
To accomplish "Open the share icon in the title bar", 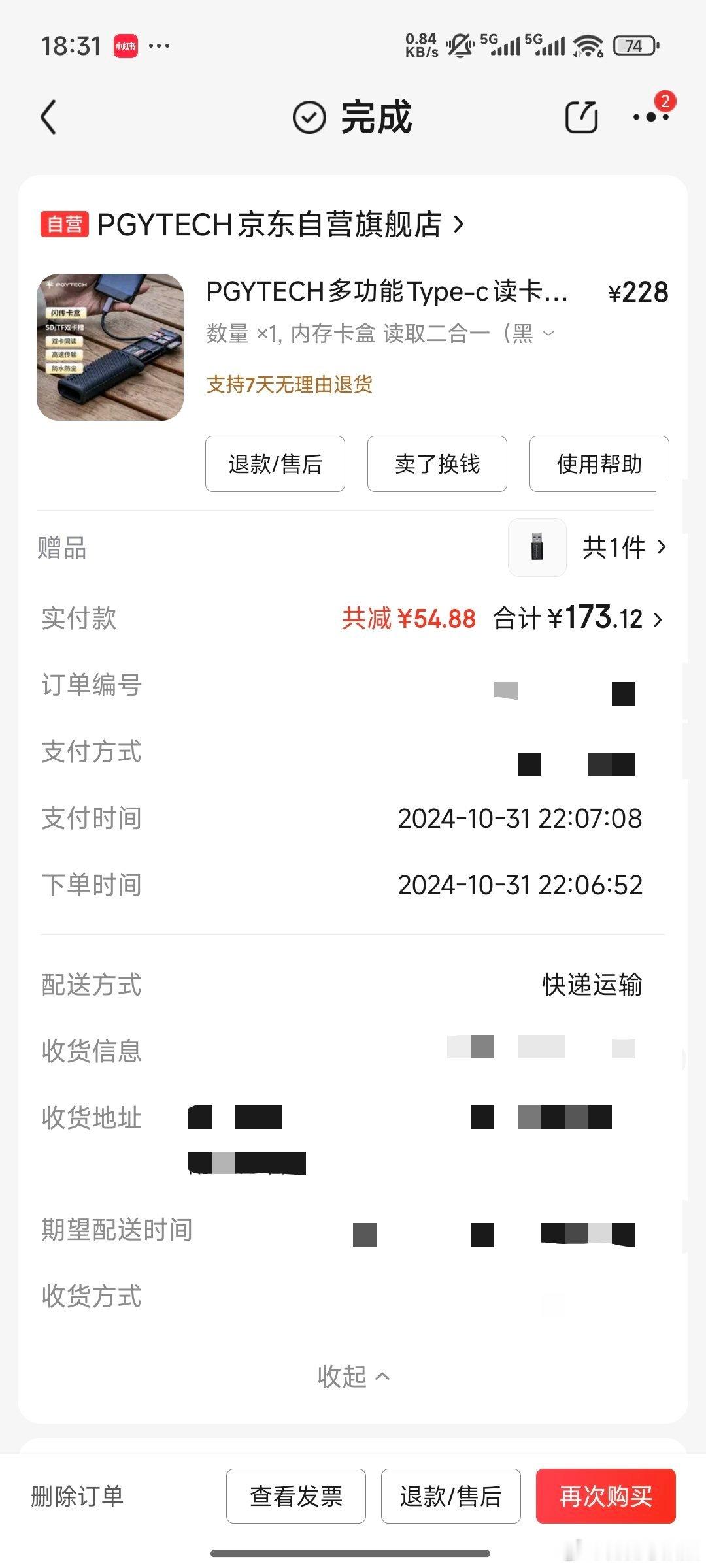I will (582, 118).
